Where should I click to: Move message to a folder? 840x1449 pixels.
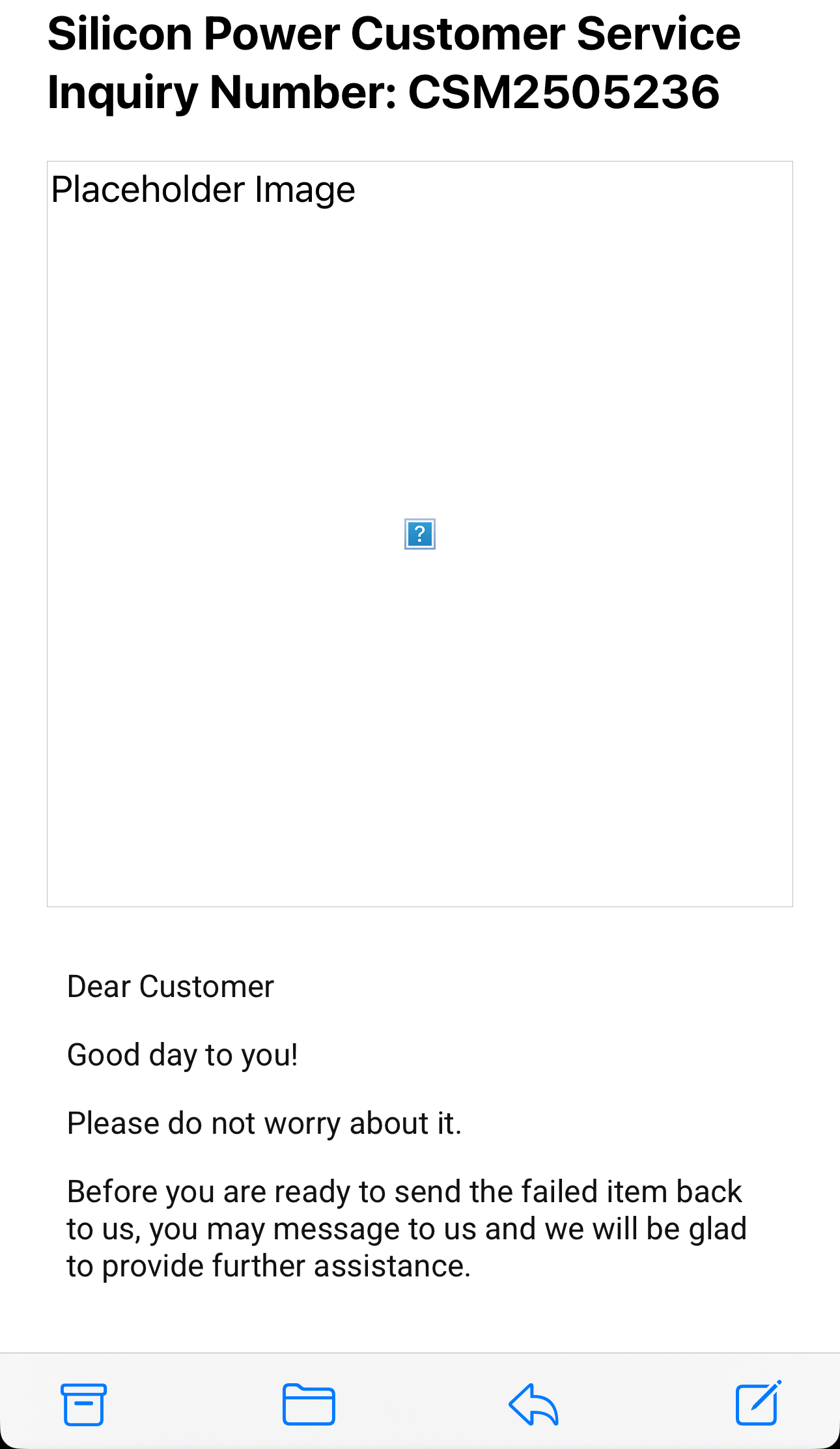(x=309, y=1404)
